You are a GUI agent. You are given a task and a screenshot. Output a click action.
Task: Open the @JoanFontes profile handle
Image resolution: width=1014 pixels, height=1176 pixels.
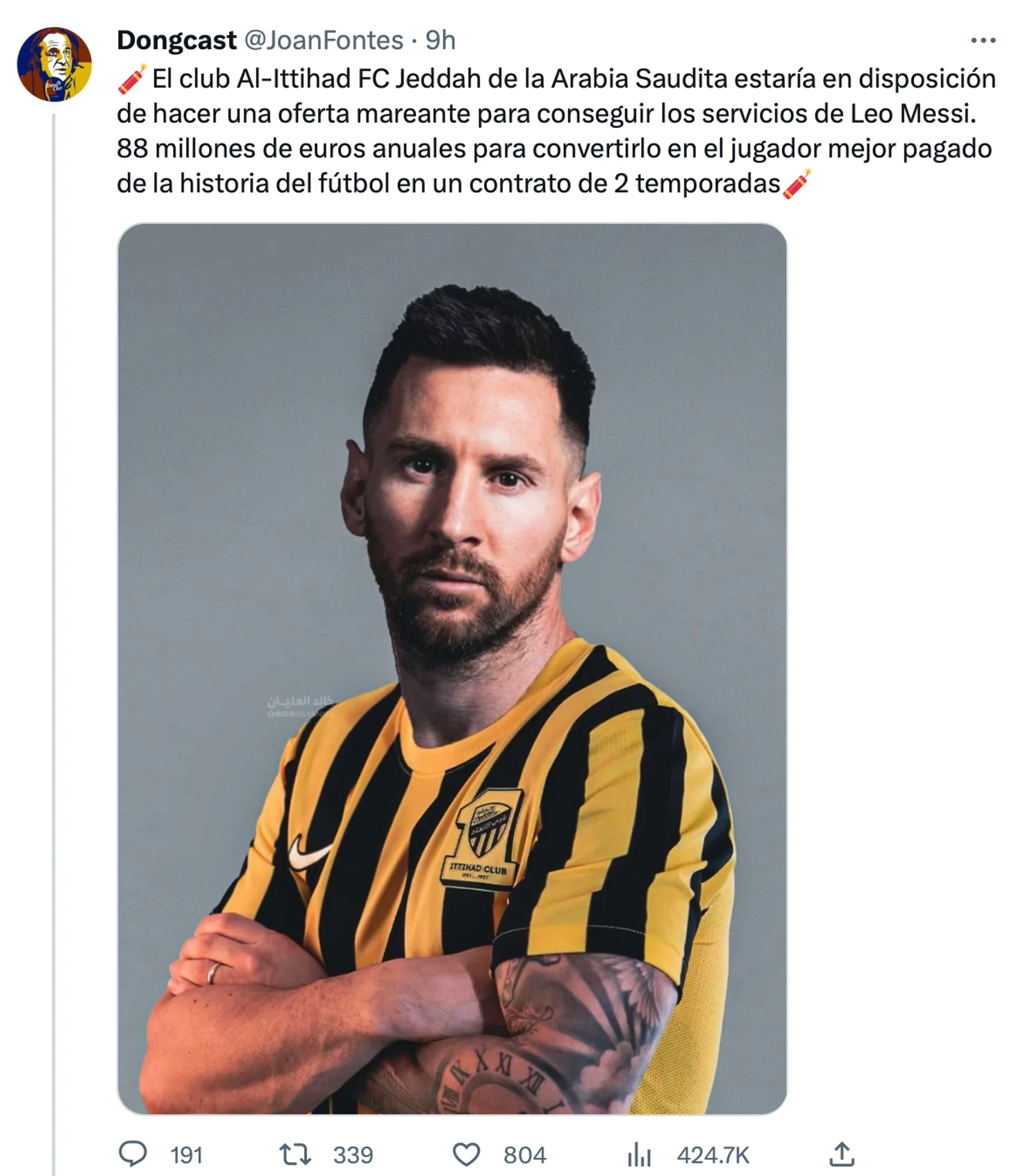click(x=323, y=41)
